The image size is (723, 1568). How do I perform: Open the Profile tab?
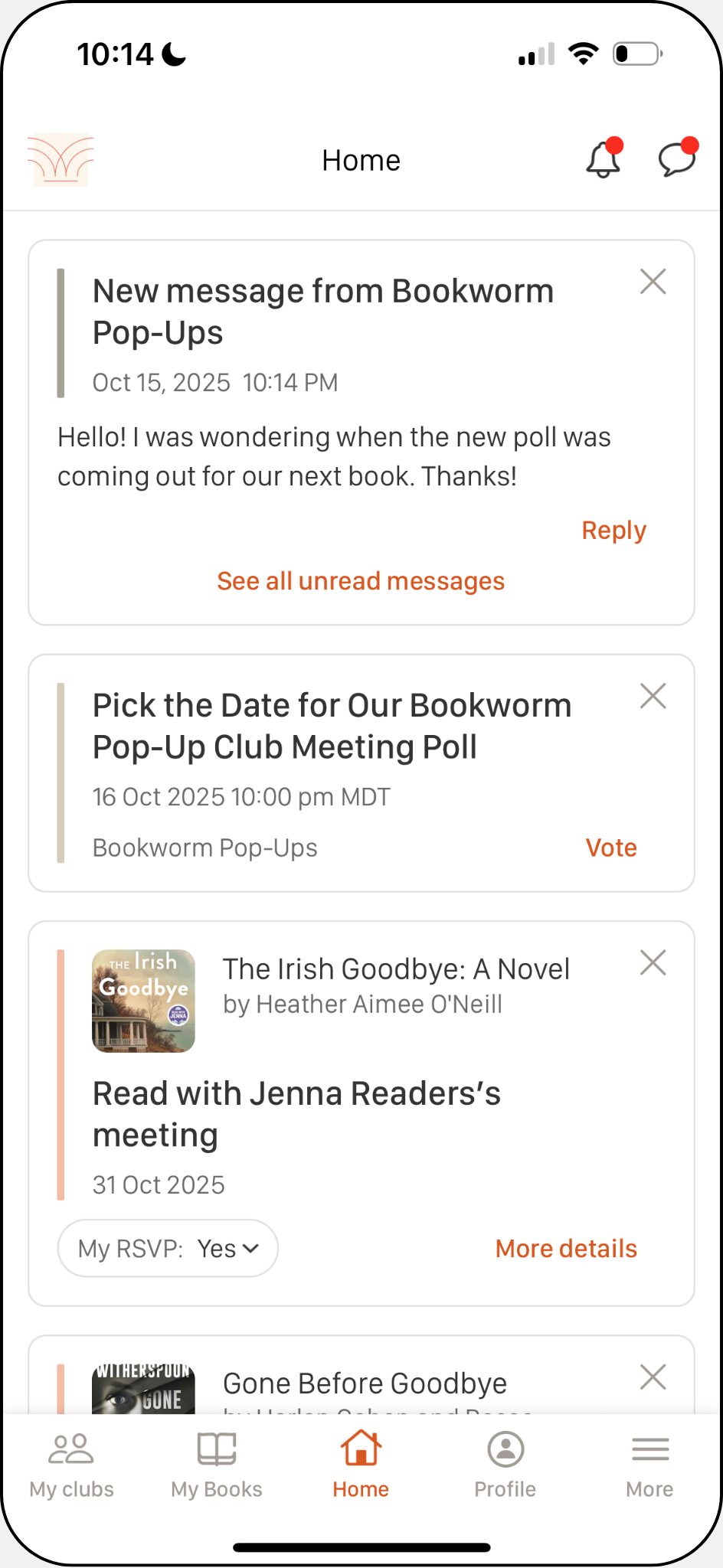click(x=505, y=1465)
